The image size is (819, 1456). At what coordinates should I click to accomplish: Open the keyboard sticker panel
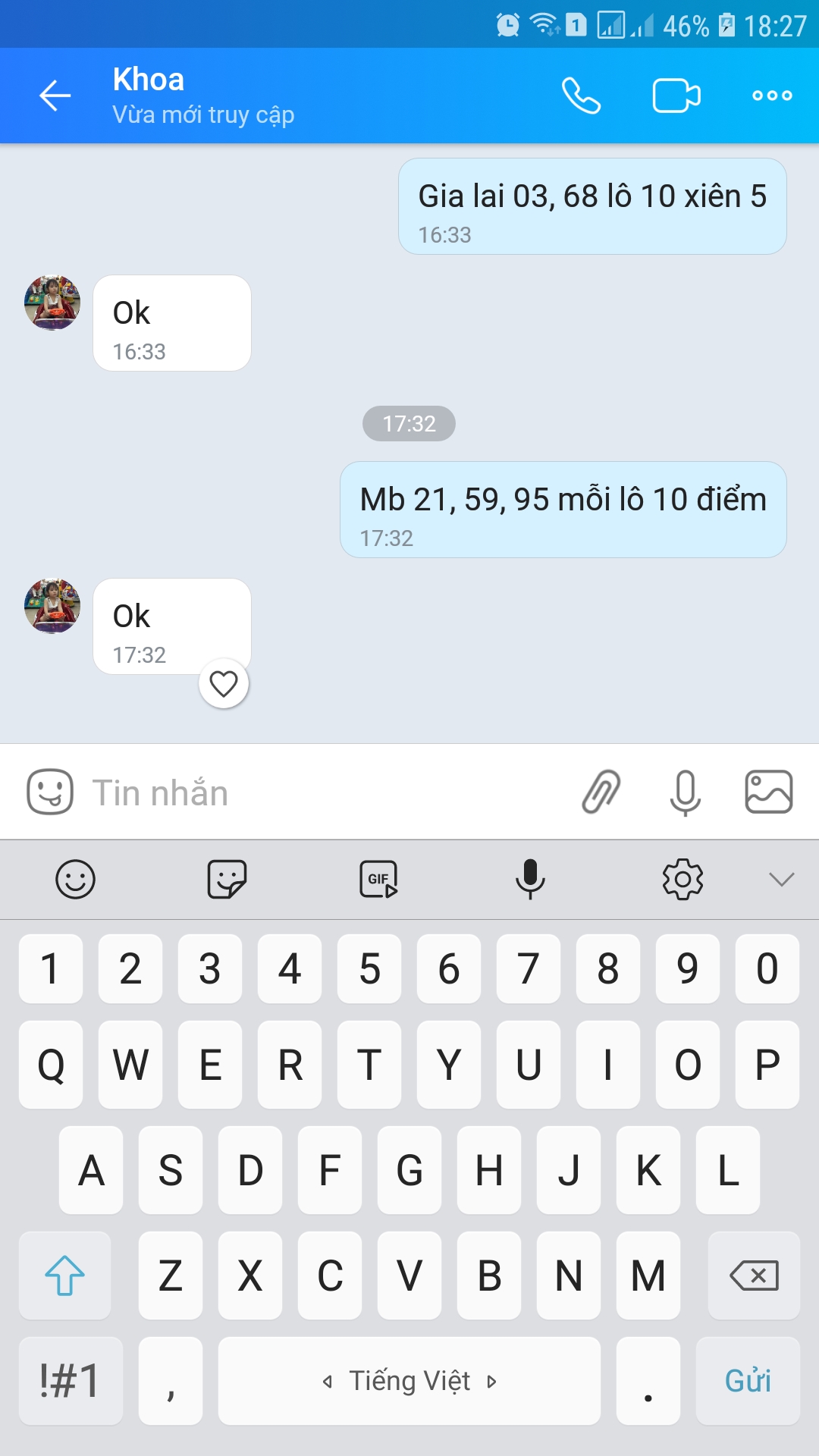[x=227, y=880]
